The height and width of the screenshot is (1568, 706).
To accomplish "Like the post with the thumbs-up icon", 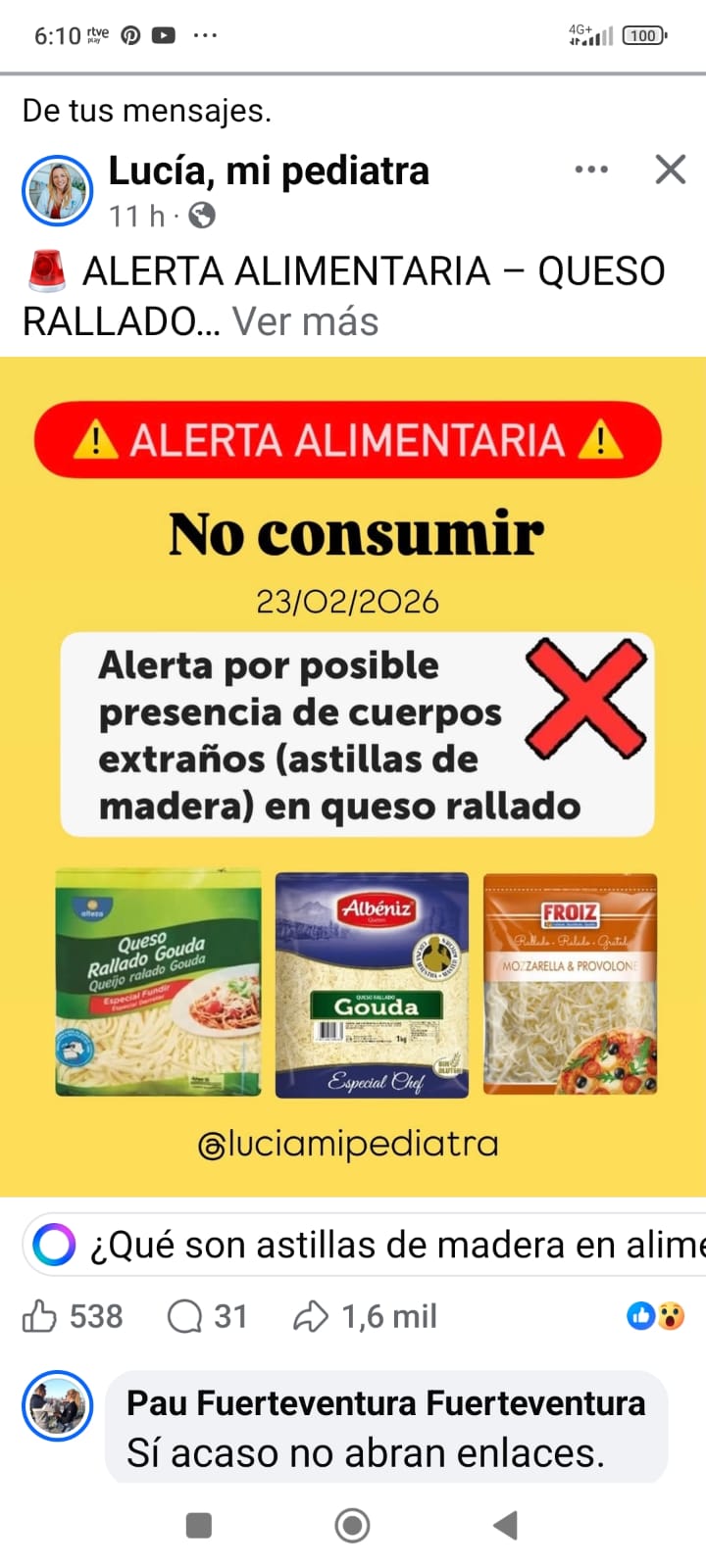I will [x=39, y=1316].
